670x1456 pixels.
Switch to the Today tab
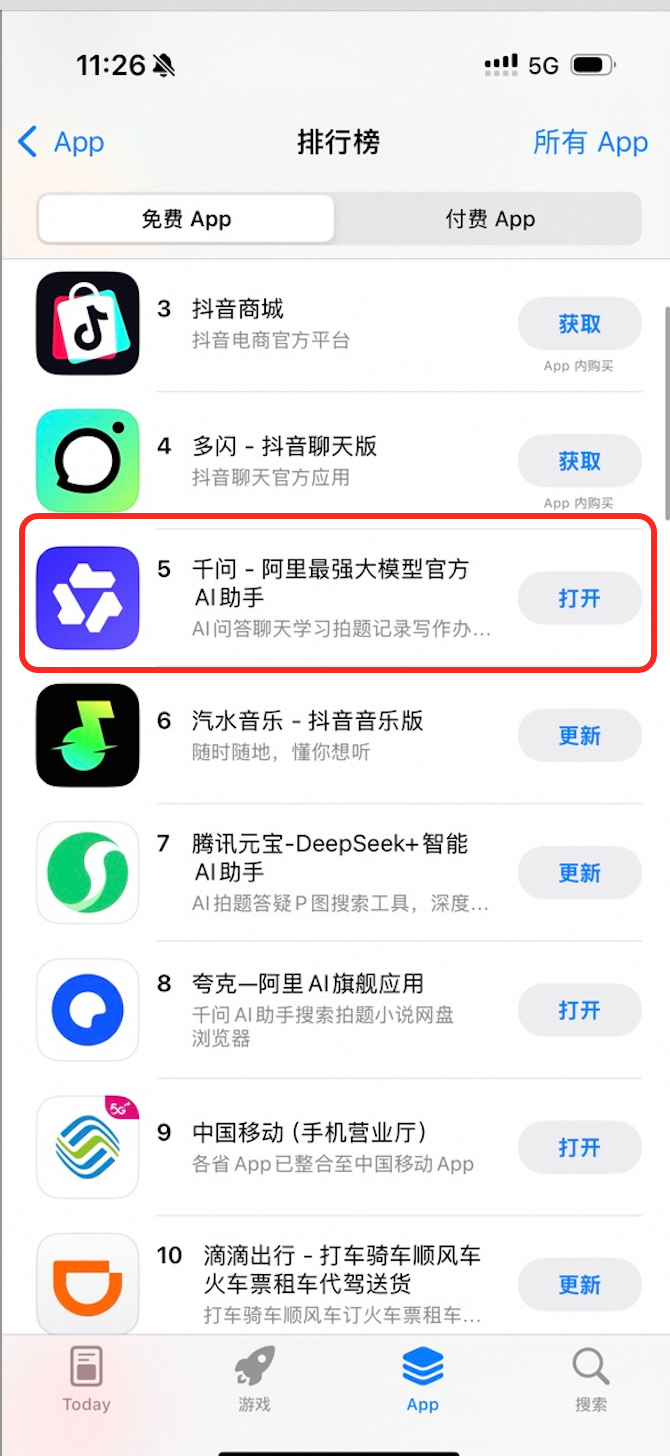(x=86, y=1379)
